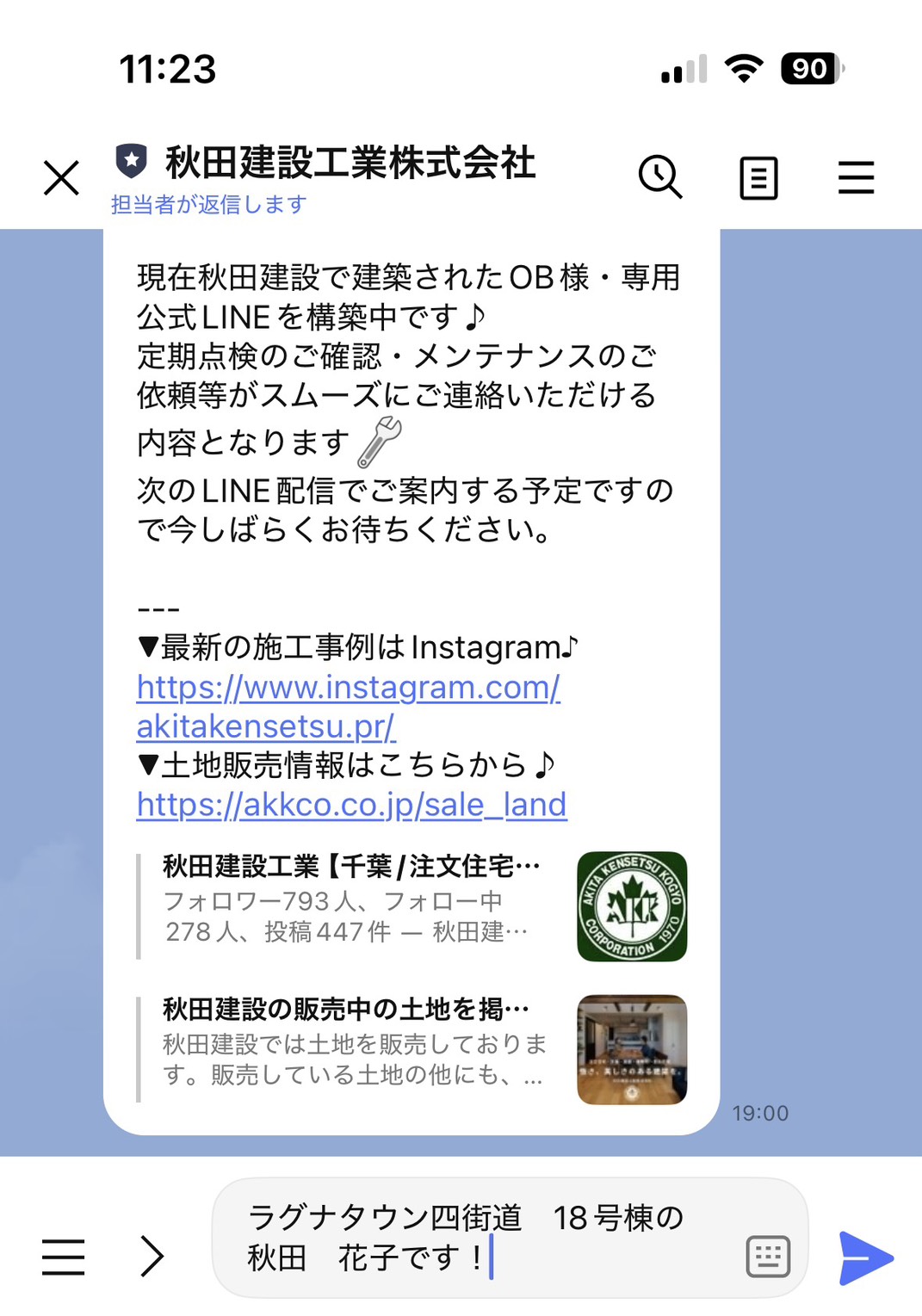The width and height of the screenshot is (922, 1316).
Task: Send the typed message
Action: coord(864,1257)
